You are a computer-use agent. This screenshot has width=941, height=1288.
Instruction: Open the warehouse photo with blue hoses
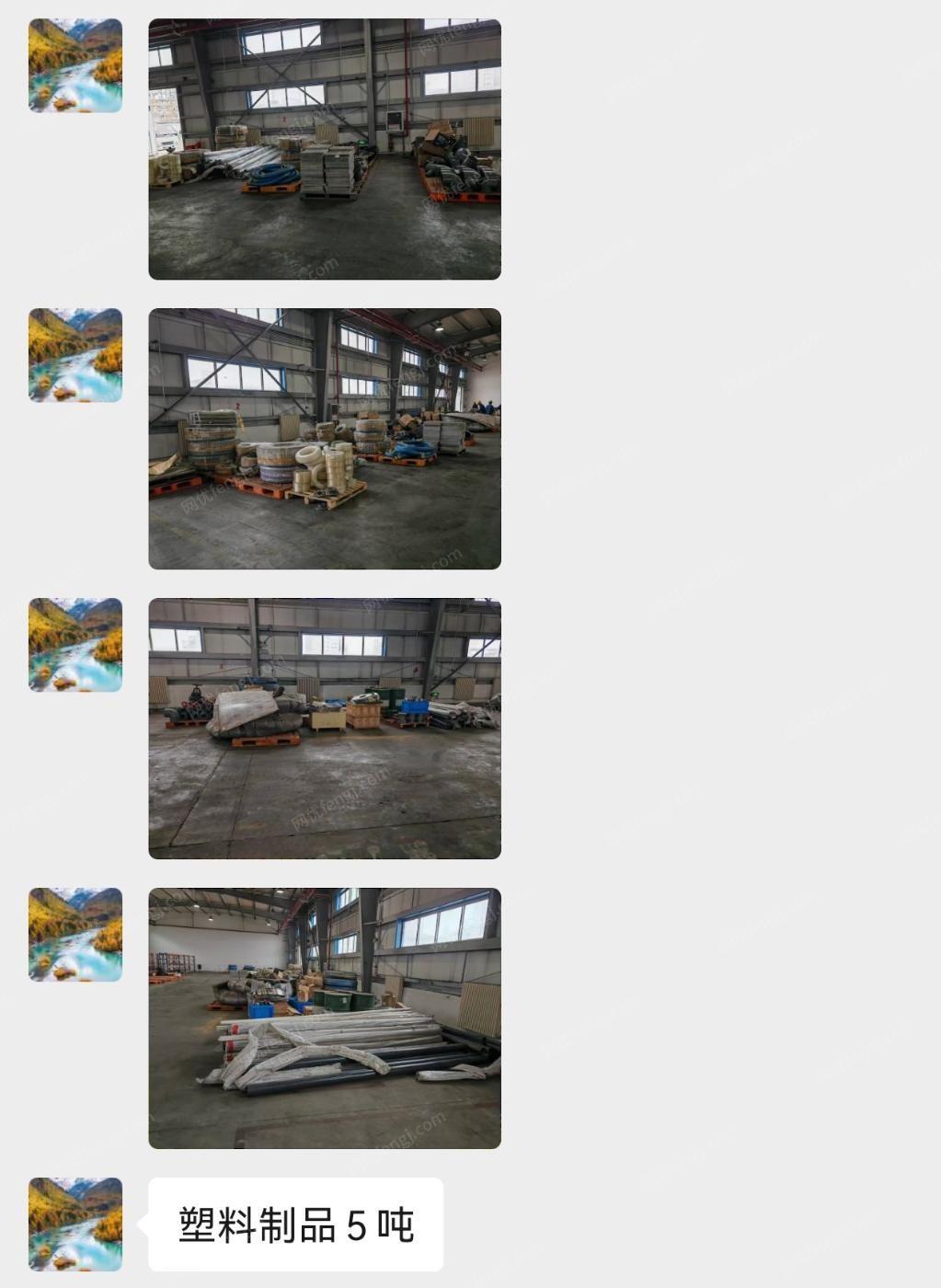pyautogui.click(x=325, y=149)
